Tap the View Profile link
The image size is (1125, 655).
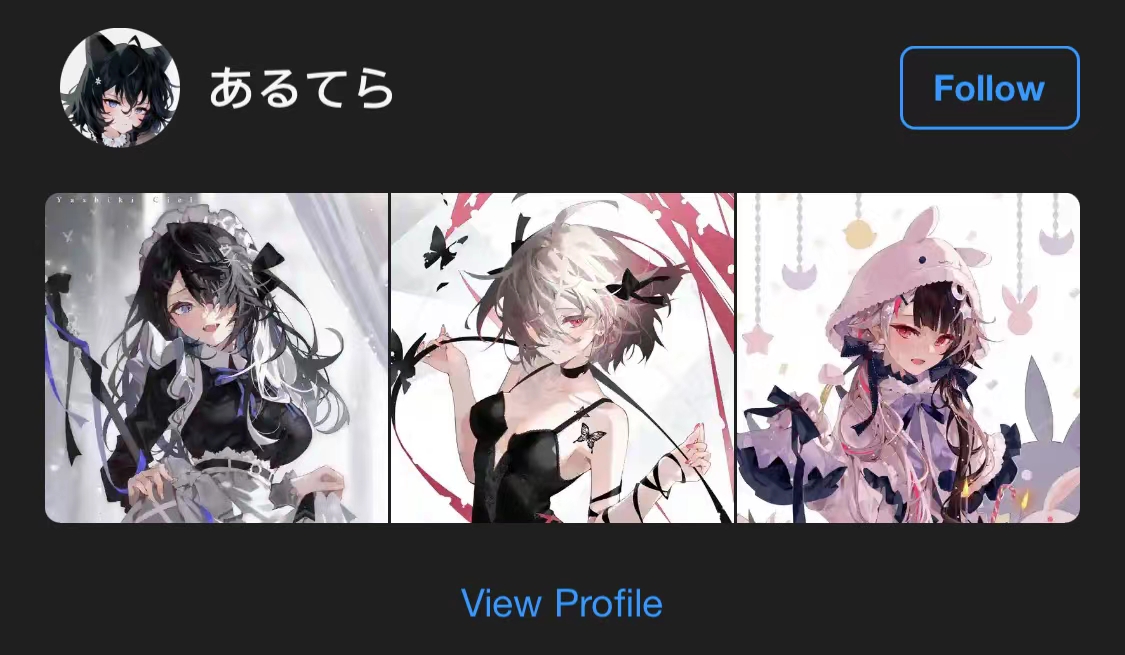tap(561, 604)
